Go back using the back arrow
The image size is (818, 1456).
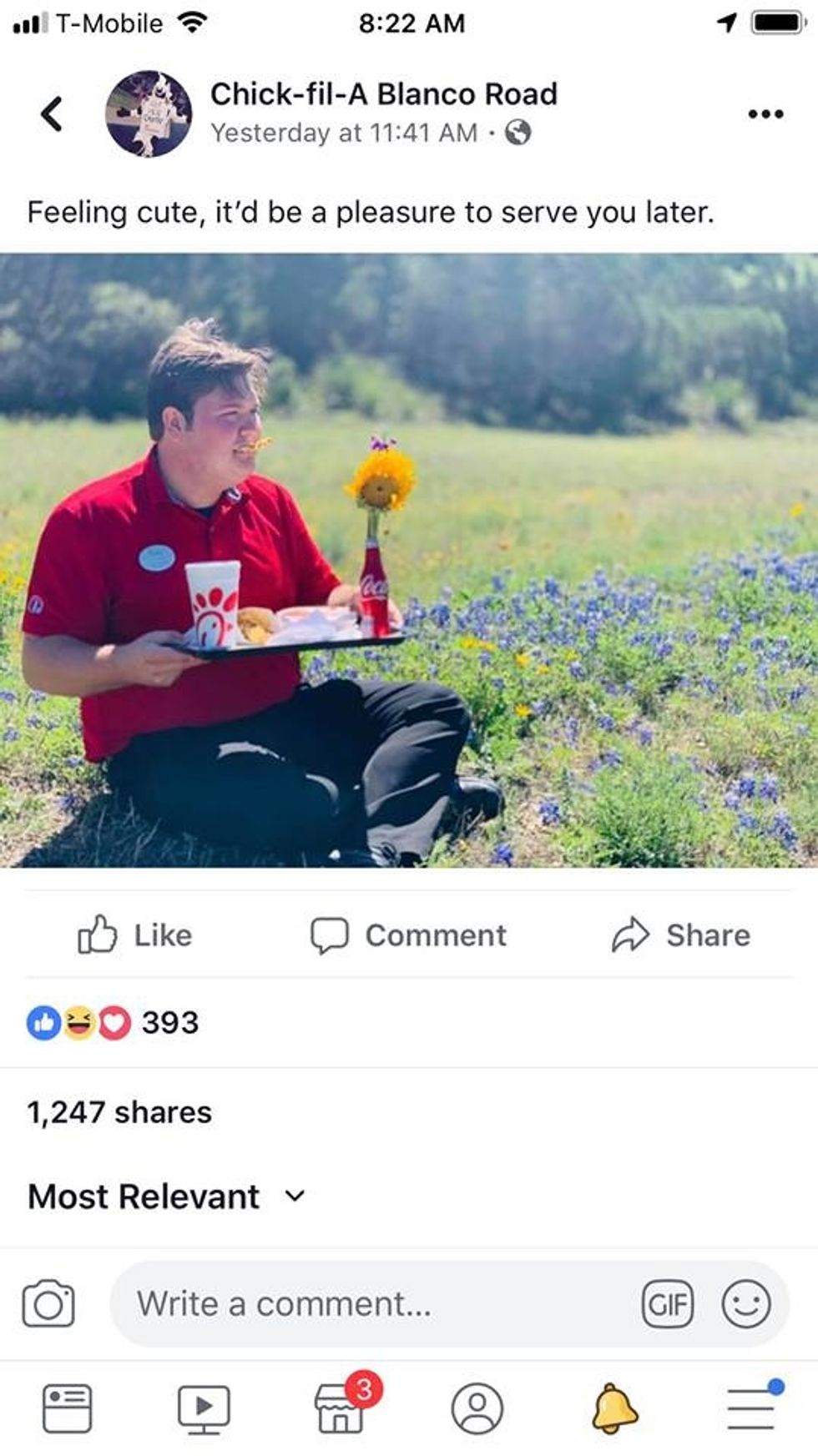(52, 113)
